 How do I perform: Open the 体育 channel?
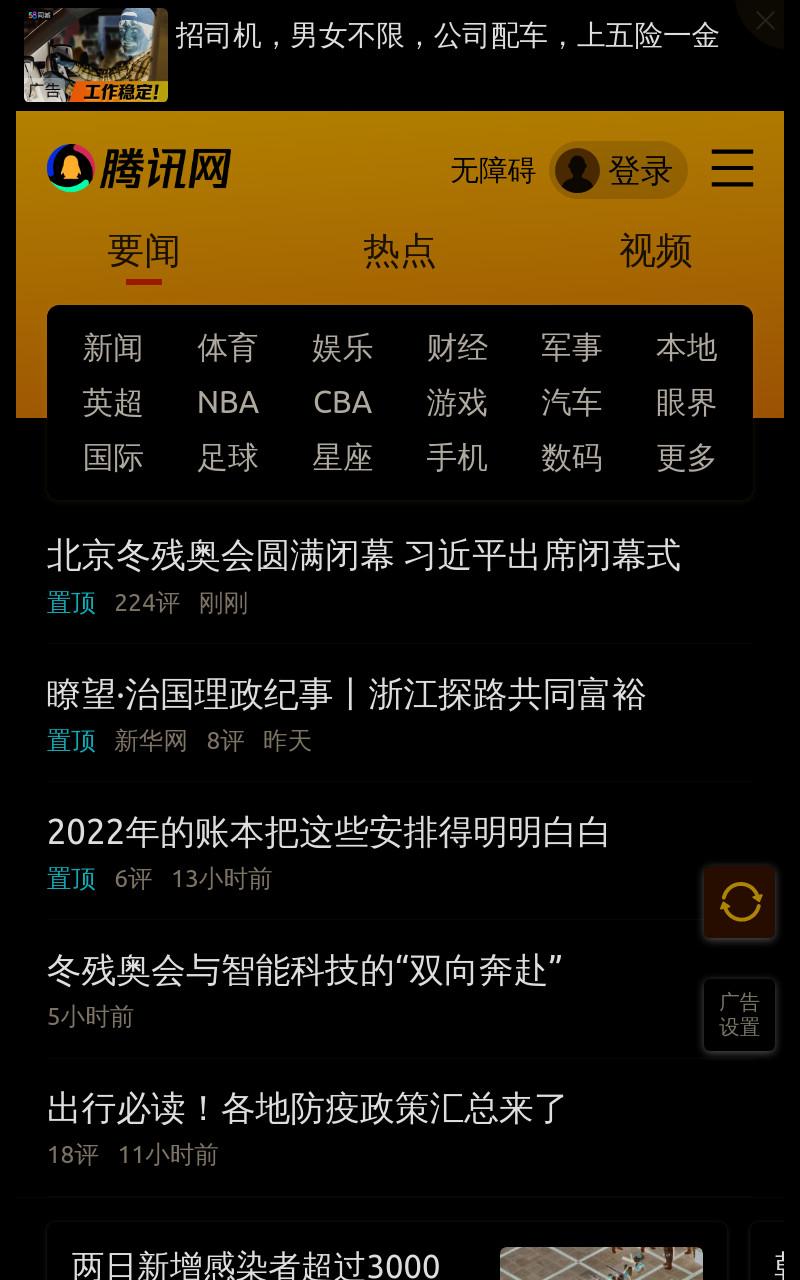pos(228,348)
